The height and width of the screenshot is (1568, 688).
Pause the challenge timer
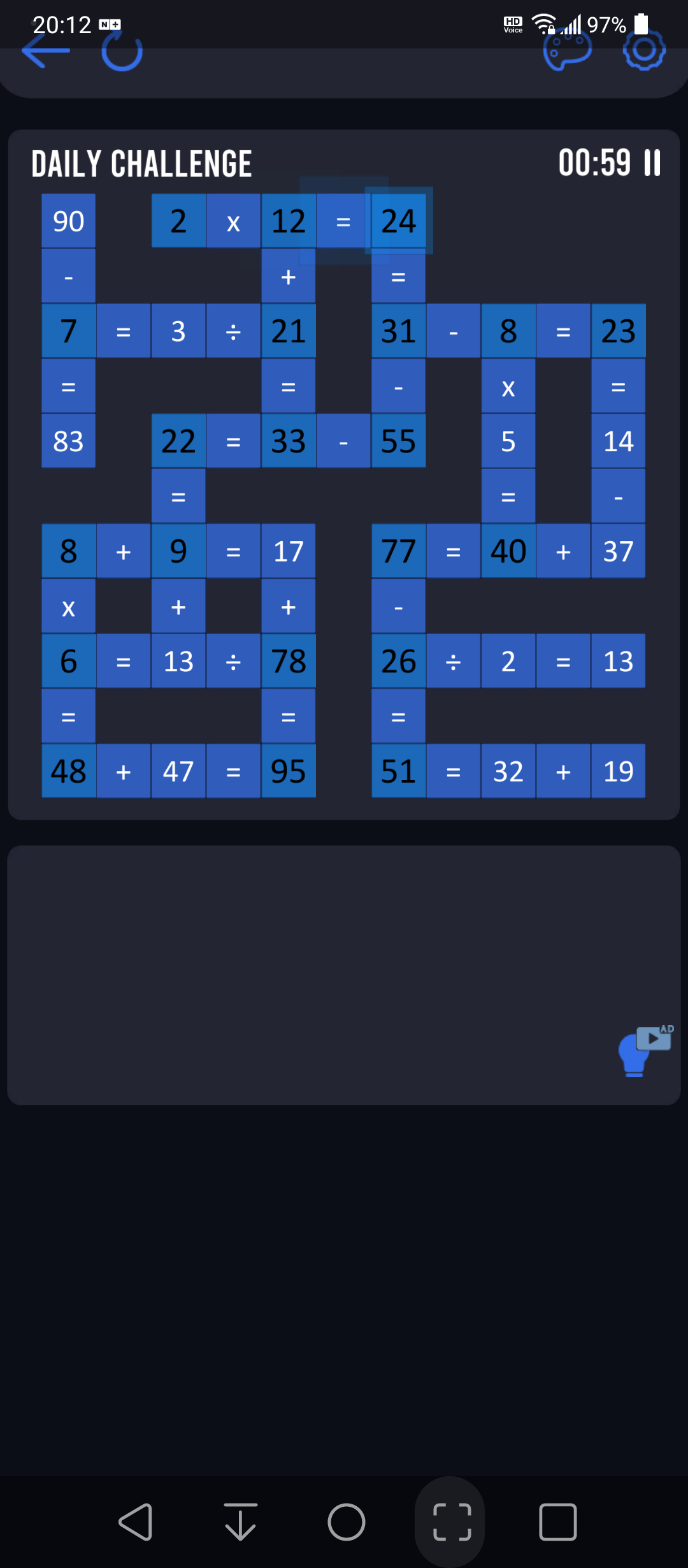tap(652, 163)
